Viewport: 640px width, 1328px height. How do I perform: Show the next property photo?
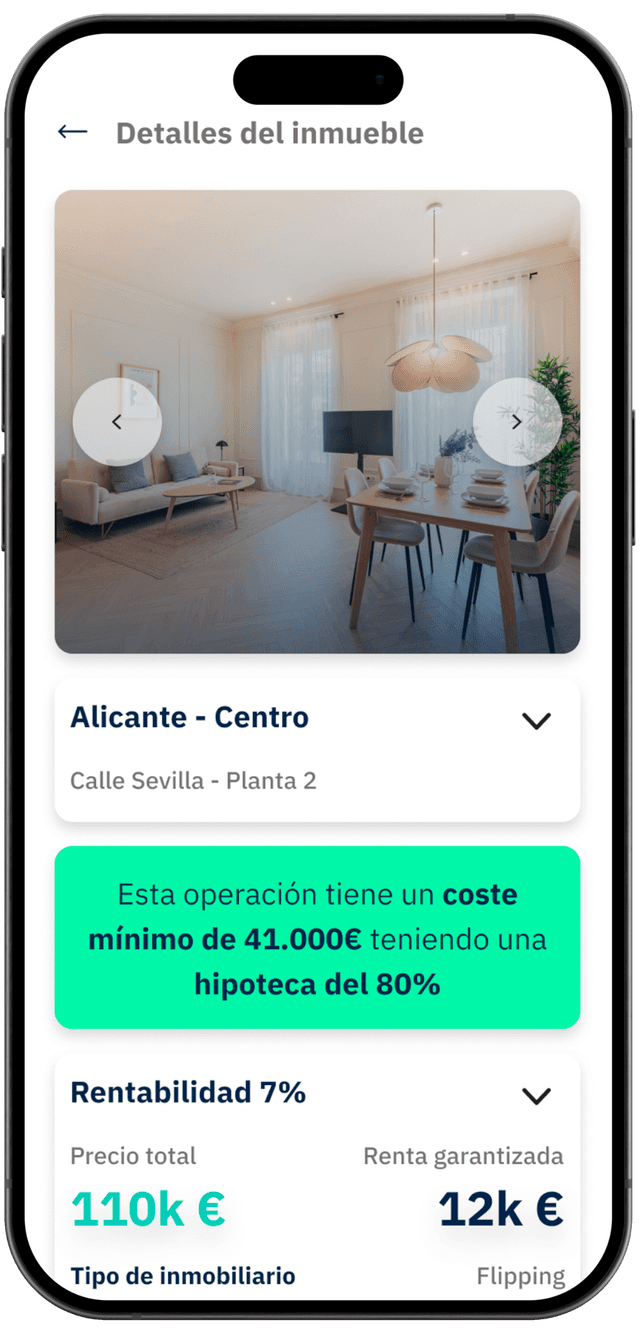pyautogui.click(x=516, y=422)
